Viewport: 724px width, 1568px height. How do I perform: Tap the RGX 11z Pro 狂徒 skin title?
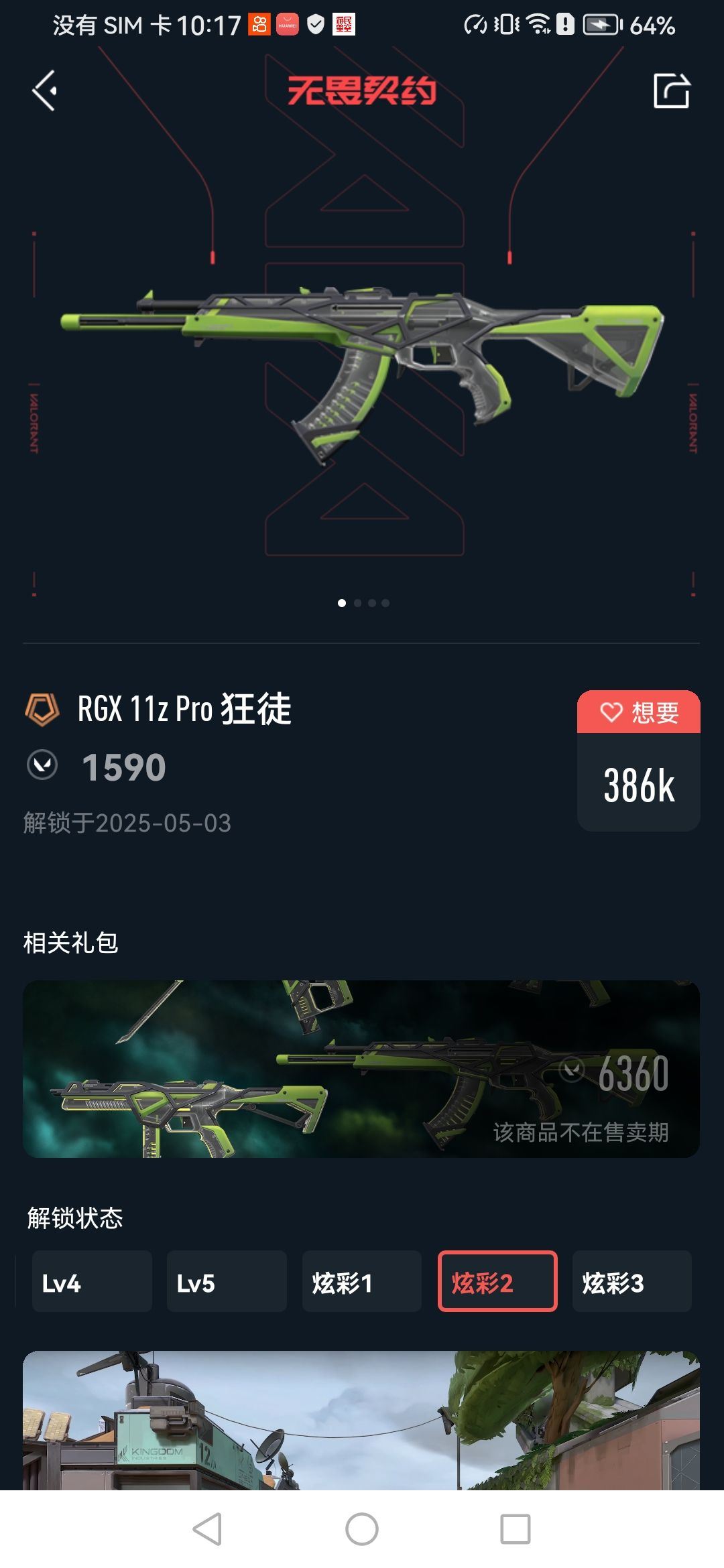pyautogui.click(x=184, y=712)
